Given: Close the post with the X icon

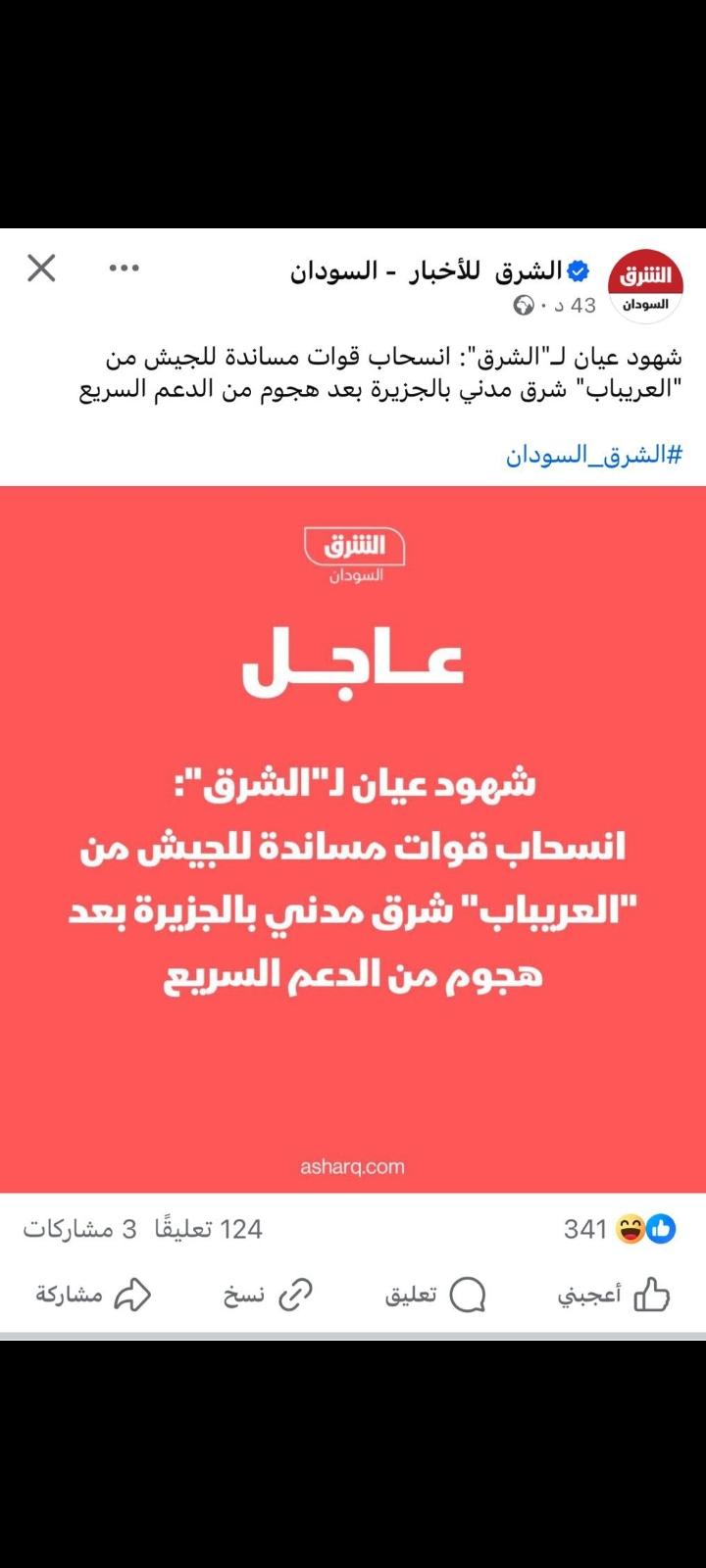Looking at the screenshot, I should (x=41, y=269).
